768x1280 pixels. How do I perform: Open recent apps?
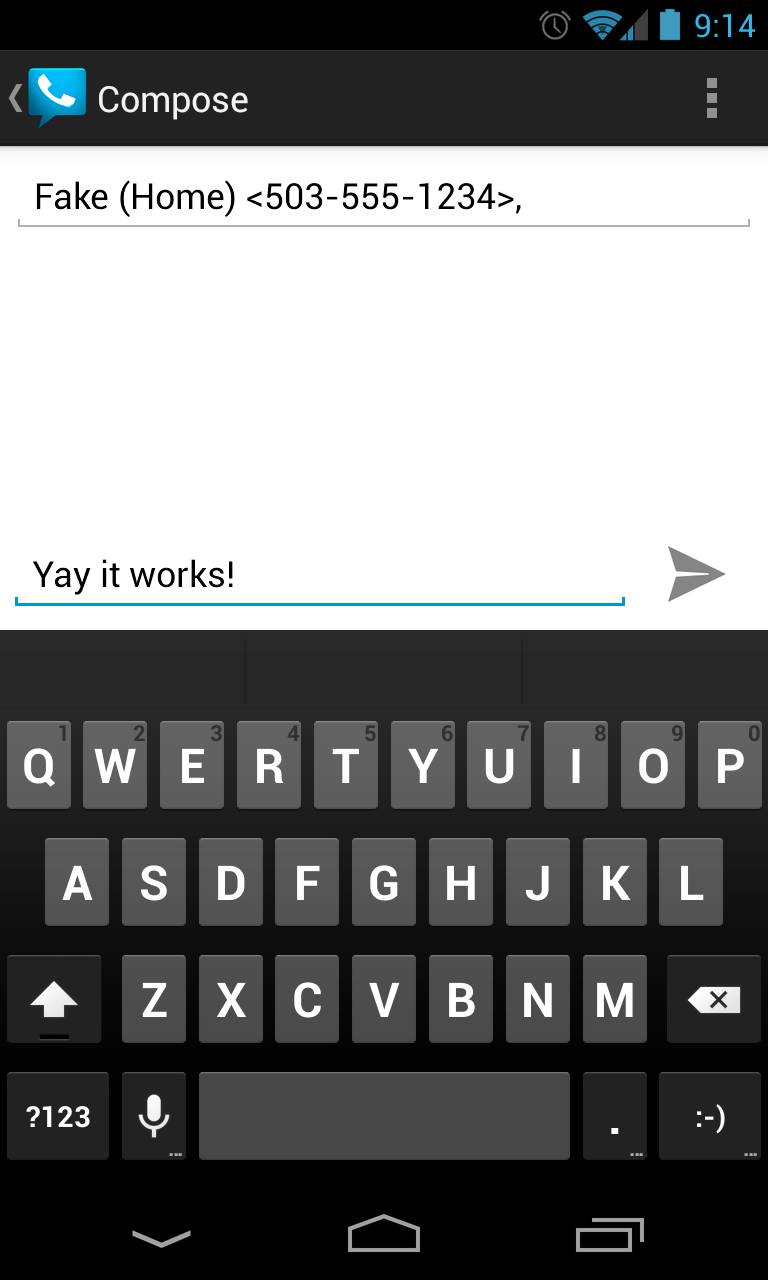pos(609,1236)
